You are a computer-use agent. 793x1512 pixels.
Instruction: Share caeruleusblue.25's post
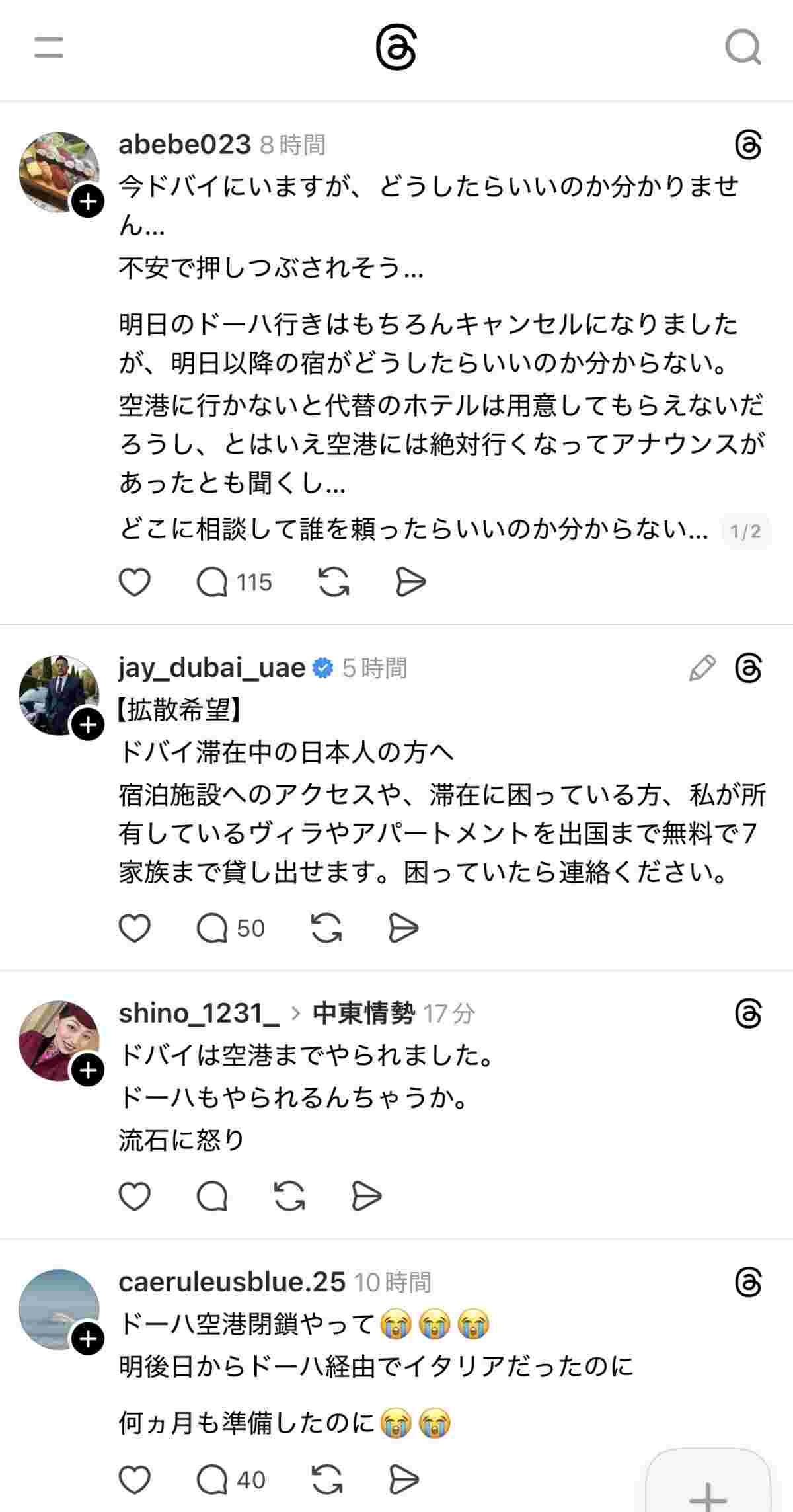coord(403,1480)
